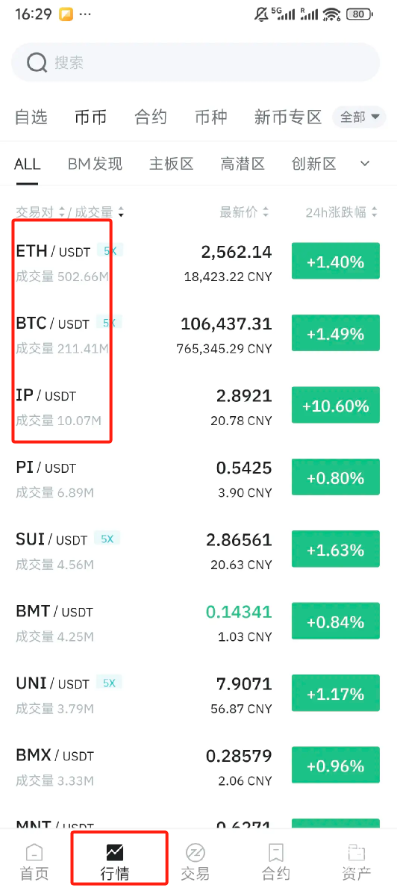Select the 创新区 category

[314, 164]
